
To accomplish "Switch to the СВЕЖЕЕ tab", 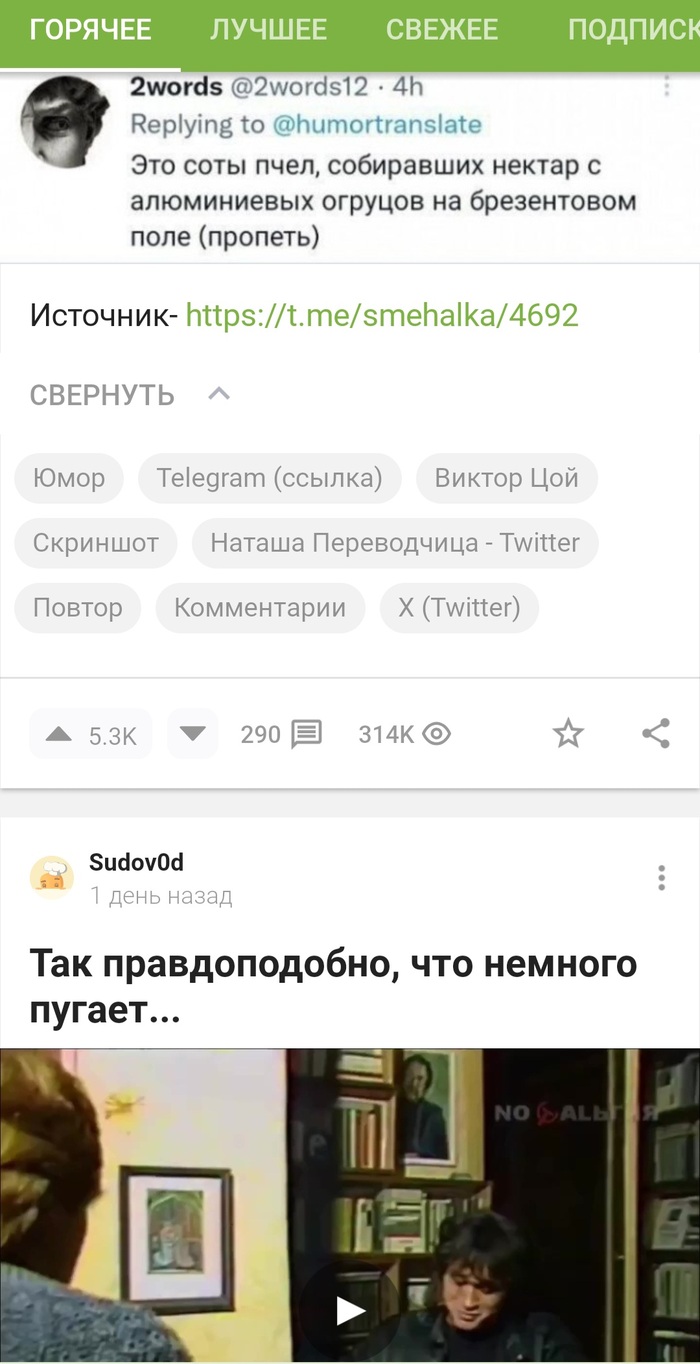I will 442,30.
